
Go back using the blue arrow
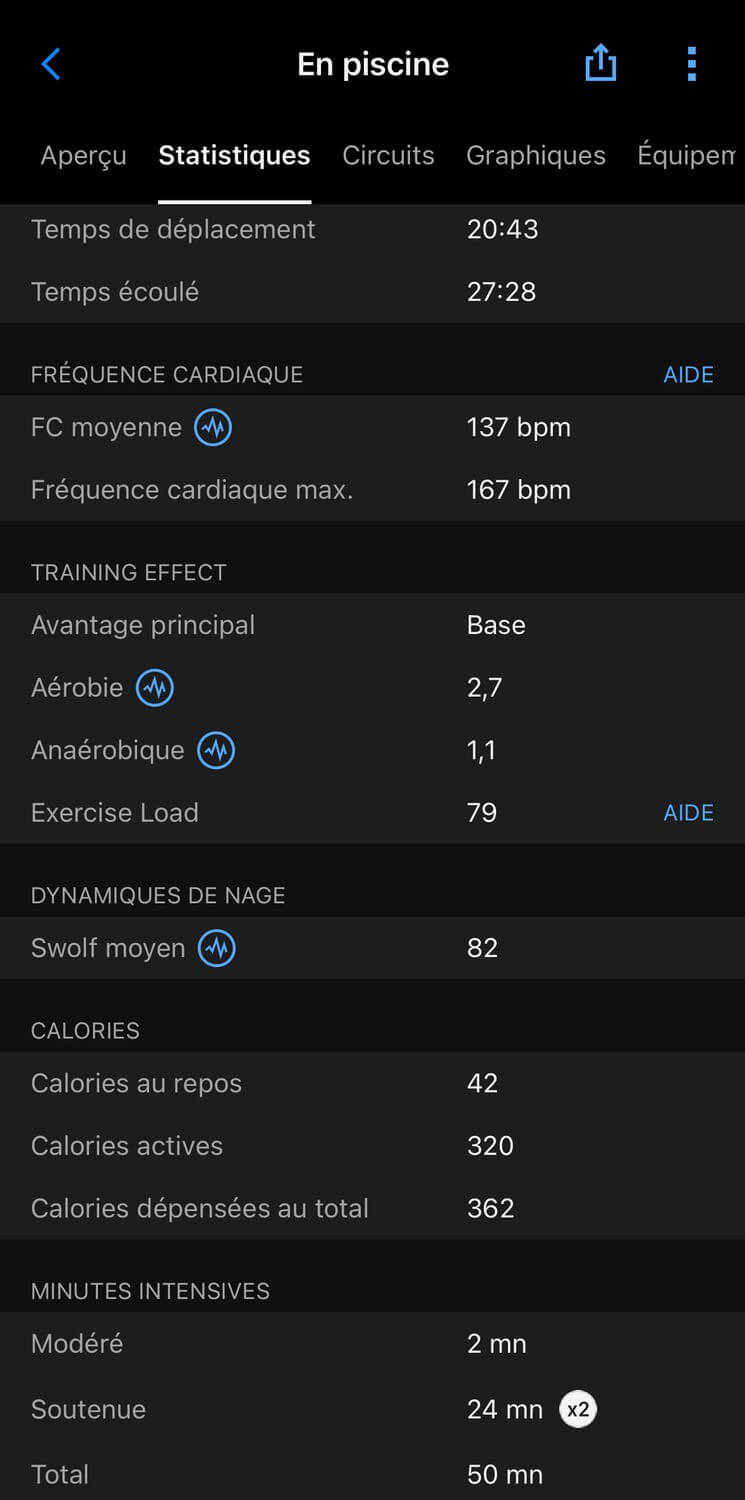click(x=51, y=64)
